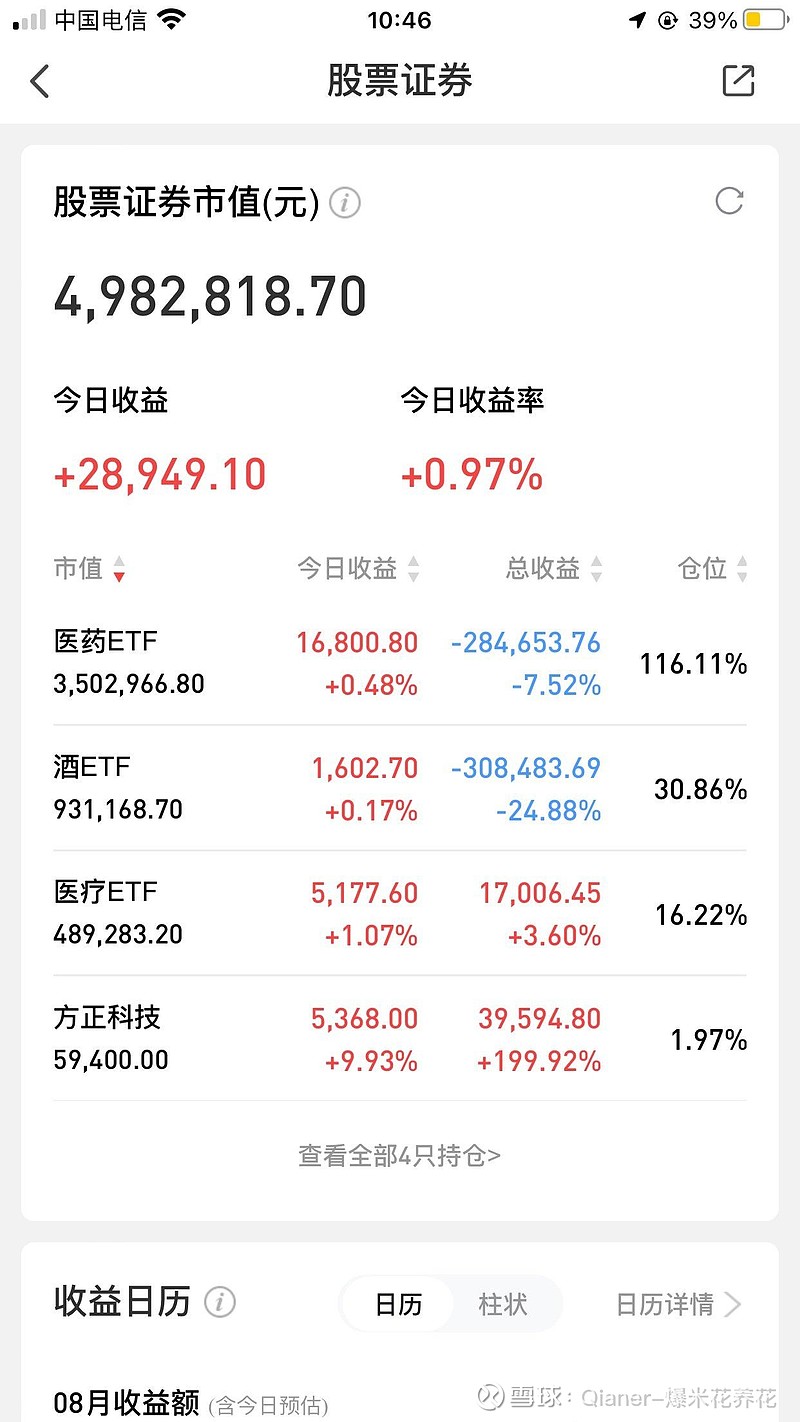This screenshot has height=1422, width=800.
Task: Toggle sorting by 仓位 column
Action: (x=715, y=568)
